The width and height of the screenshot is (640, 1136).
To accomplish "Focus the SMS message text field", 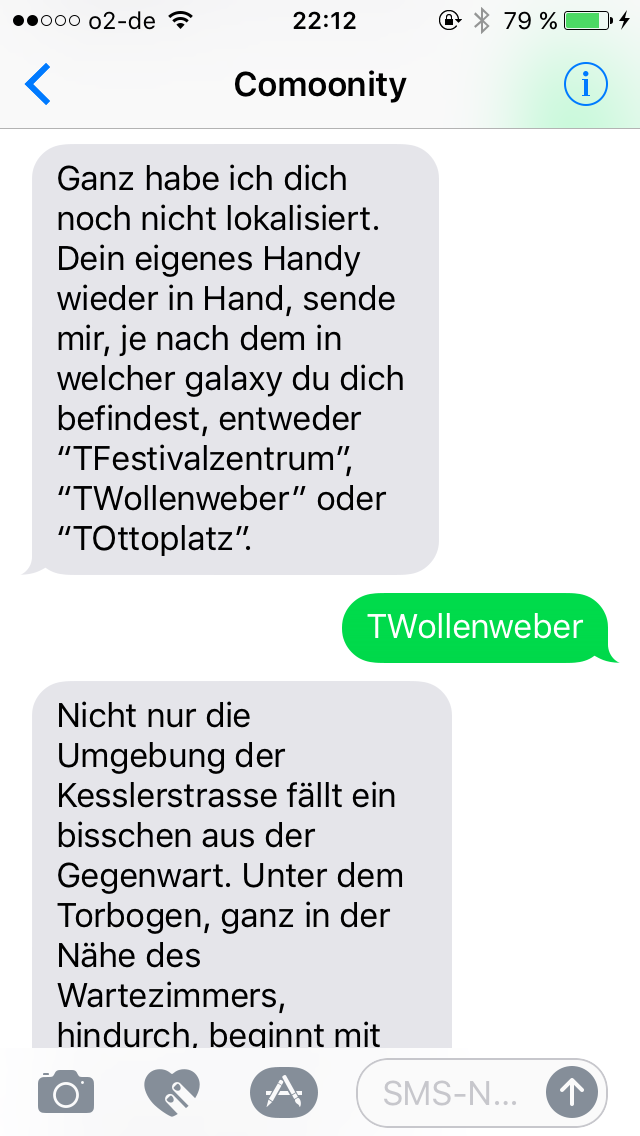I will click(x=450, y=1094).
